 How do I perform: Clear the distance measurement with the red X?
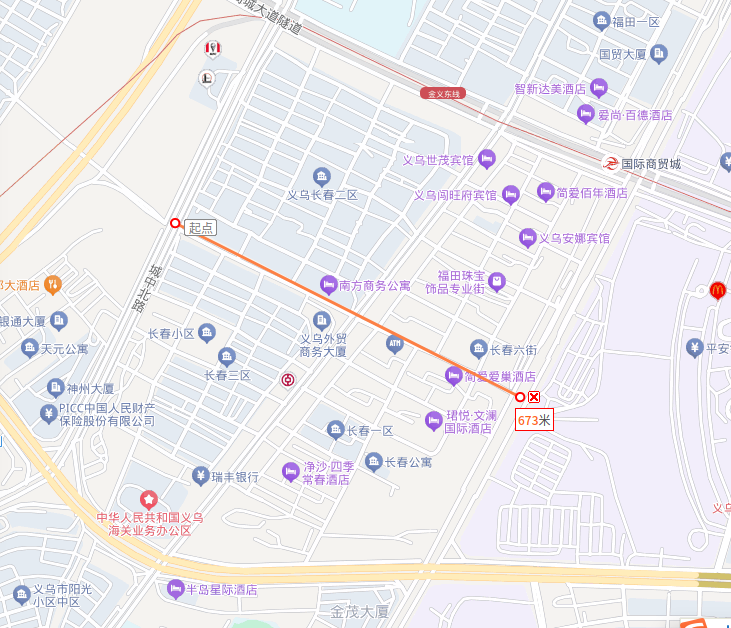534,397
